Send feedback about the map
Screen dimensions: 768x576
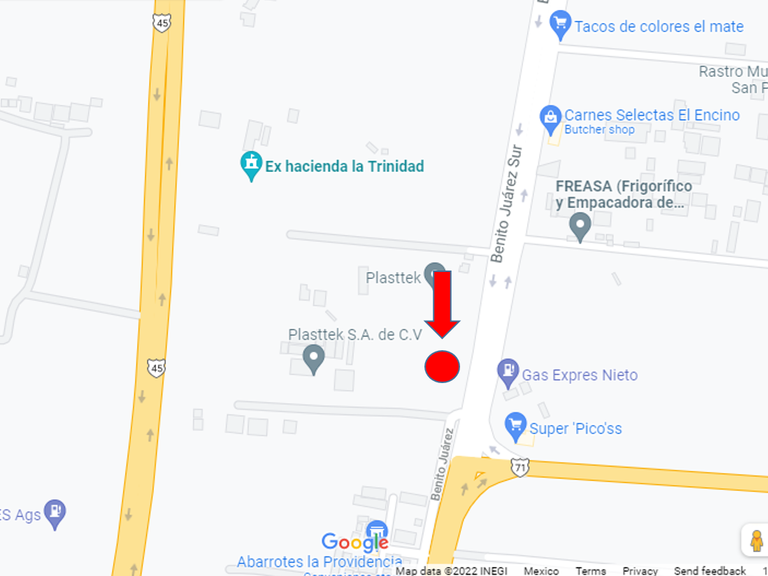click(x=709, y=570)
